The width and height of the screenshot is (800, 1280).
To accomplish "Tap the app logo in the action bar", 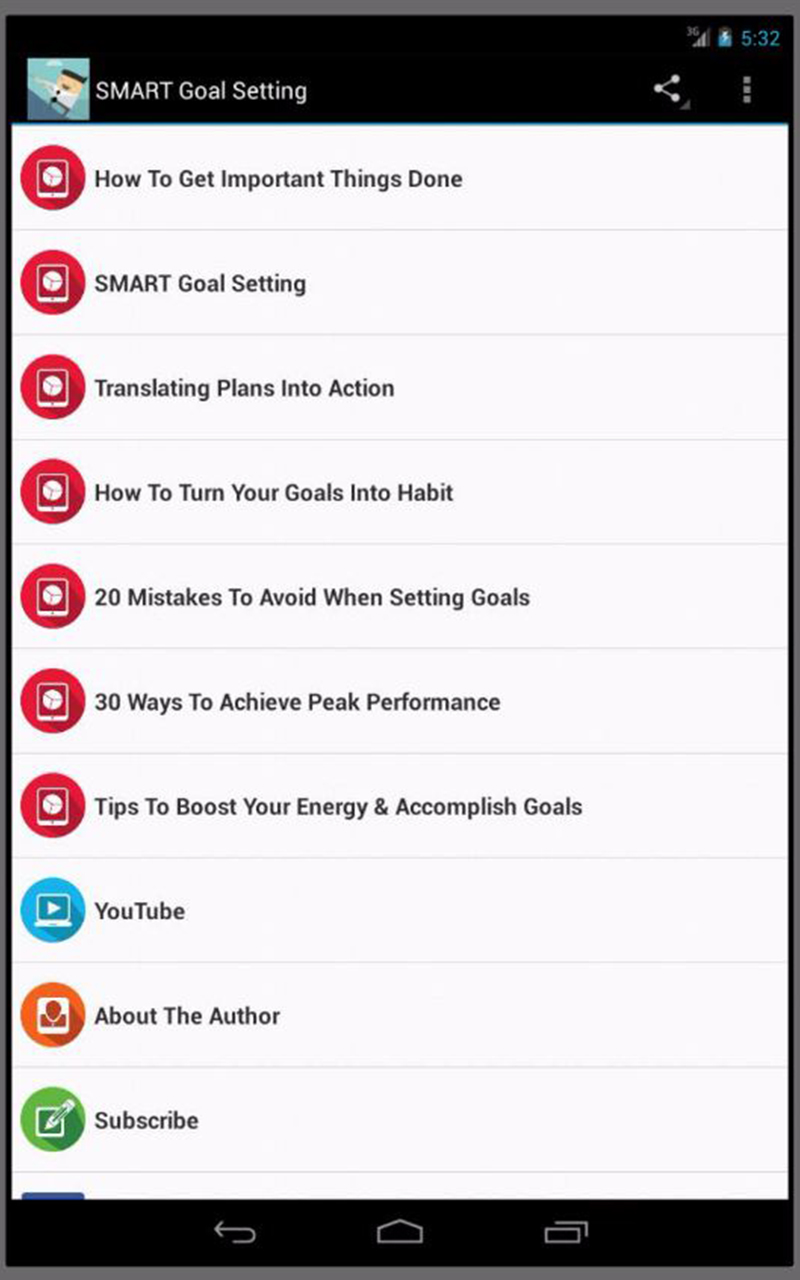I will coord(57,88).
